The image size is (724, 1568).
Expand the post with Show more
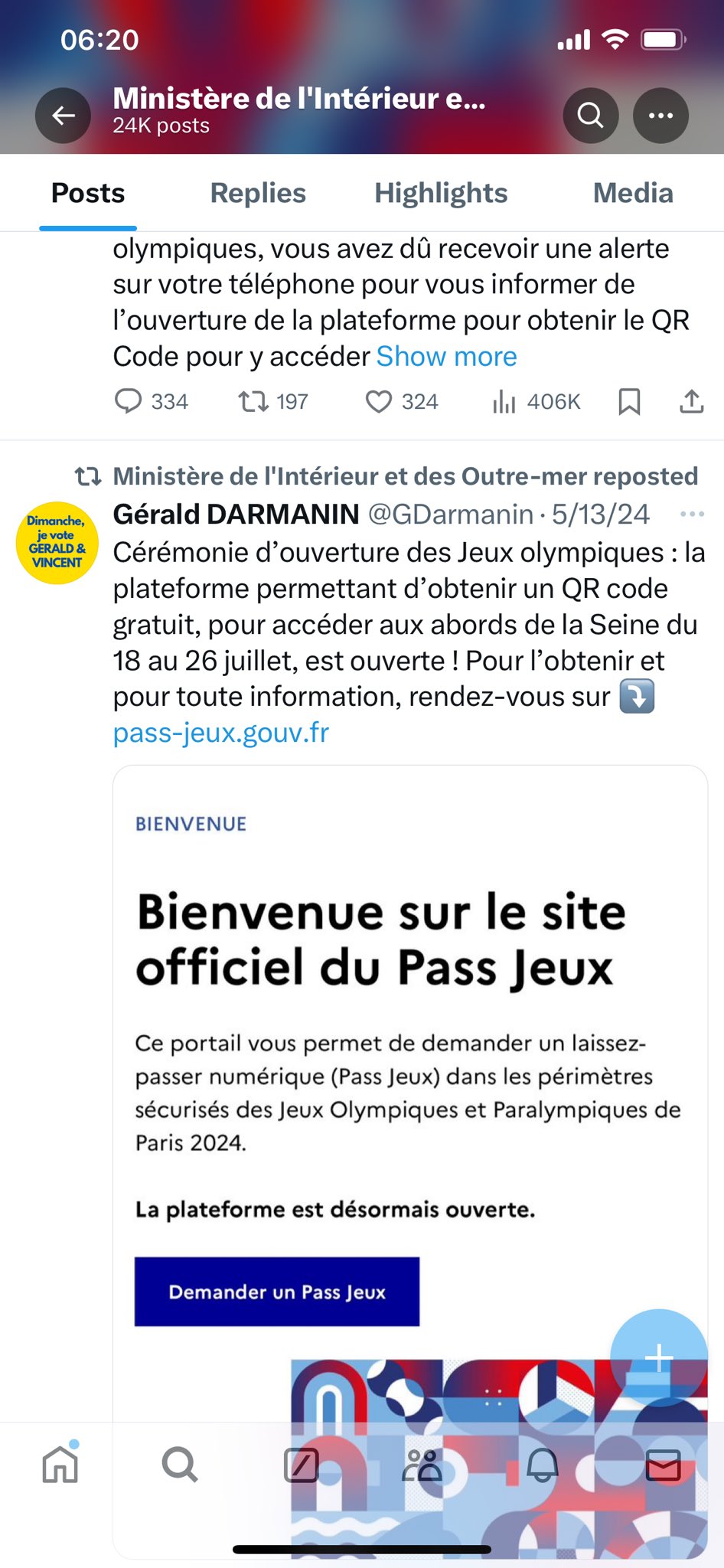tap(447, 357)
